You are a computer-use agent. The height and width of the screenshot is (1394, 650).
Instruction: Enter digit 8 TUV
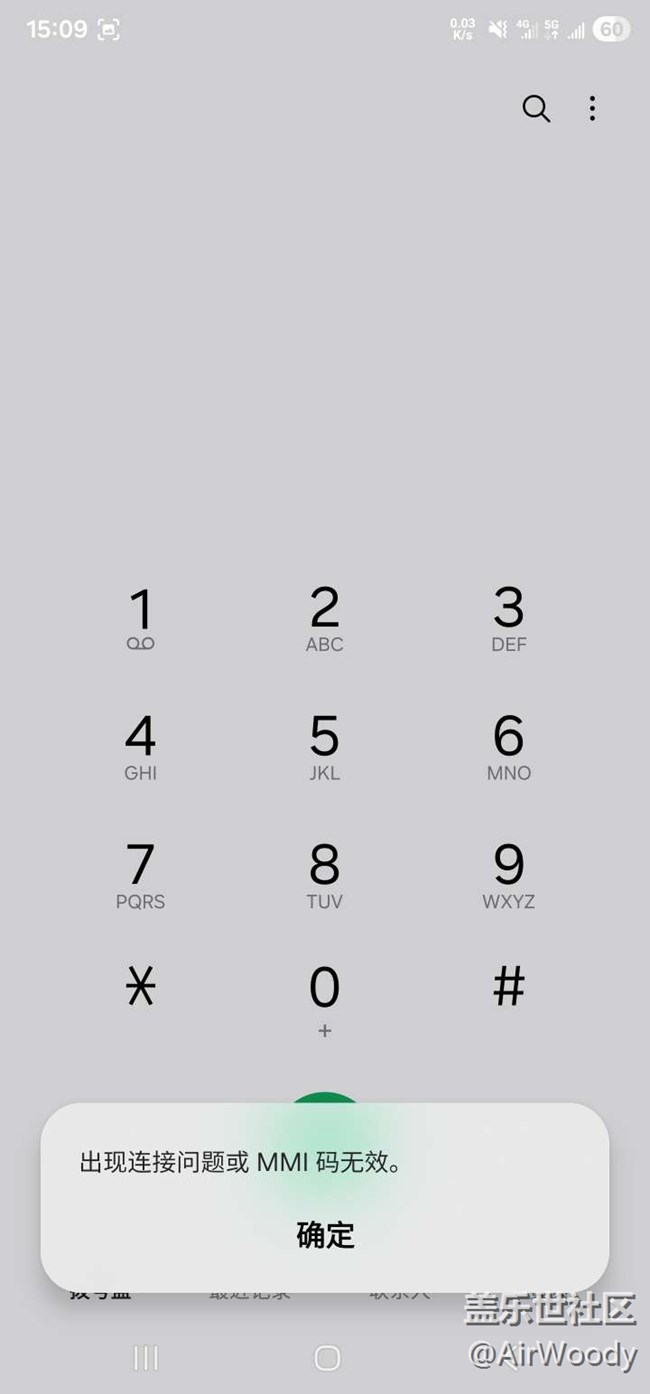324,876
